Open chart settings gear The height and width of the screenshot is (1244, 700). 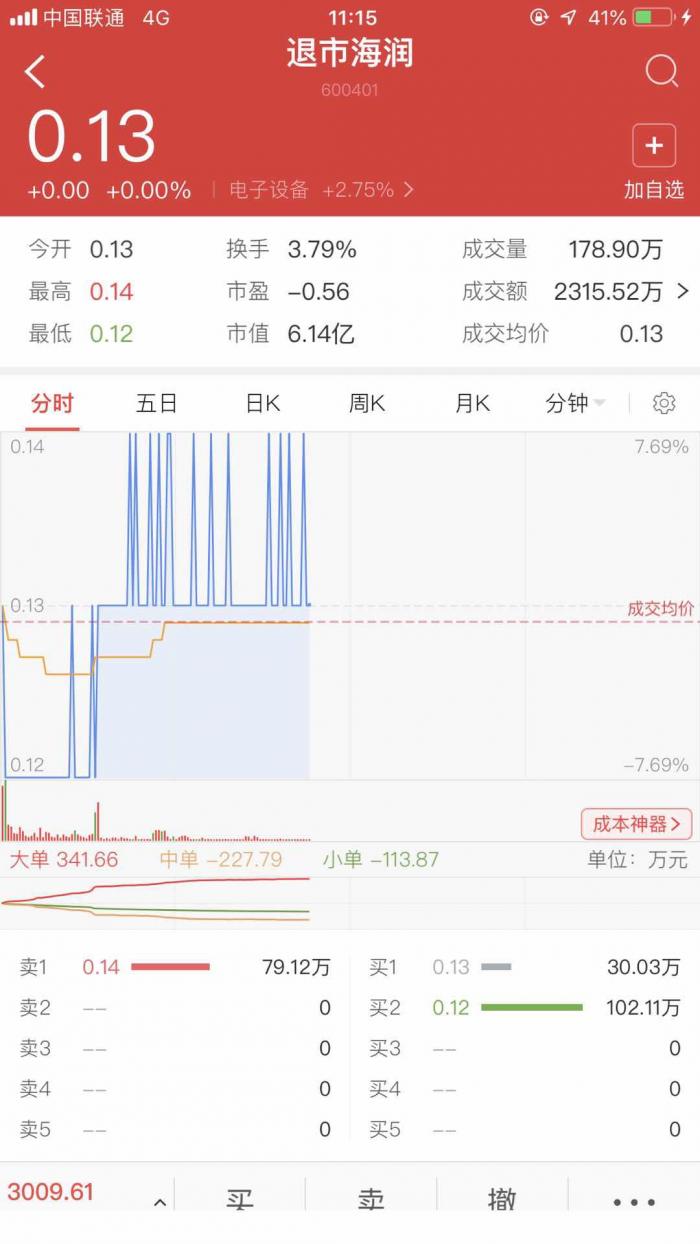click(664, 403)
